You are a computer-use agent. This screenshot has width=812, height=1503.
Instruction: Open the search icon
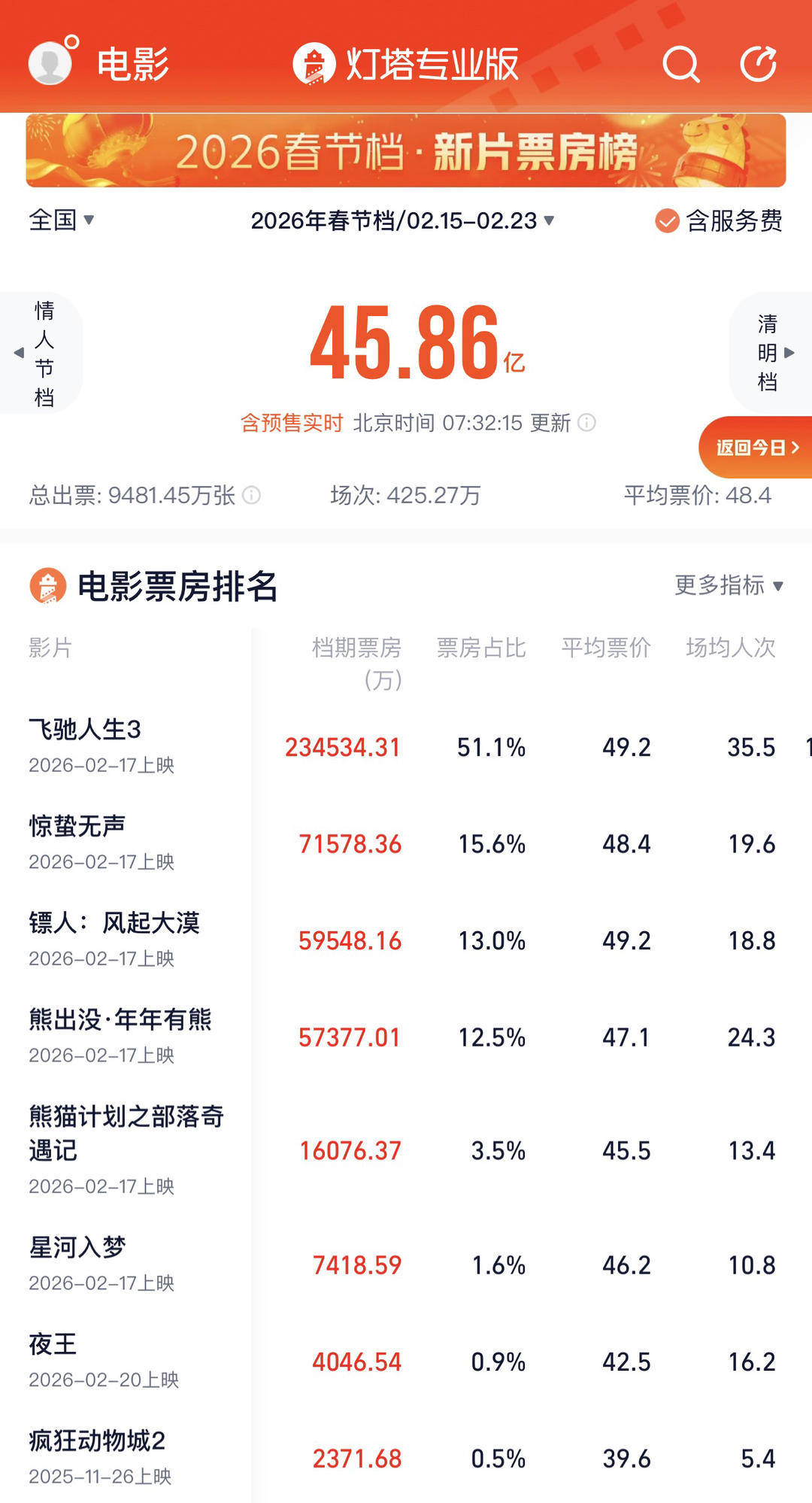(680, 64)
